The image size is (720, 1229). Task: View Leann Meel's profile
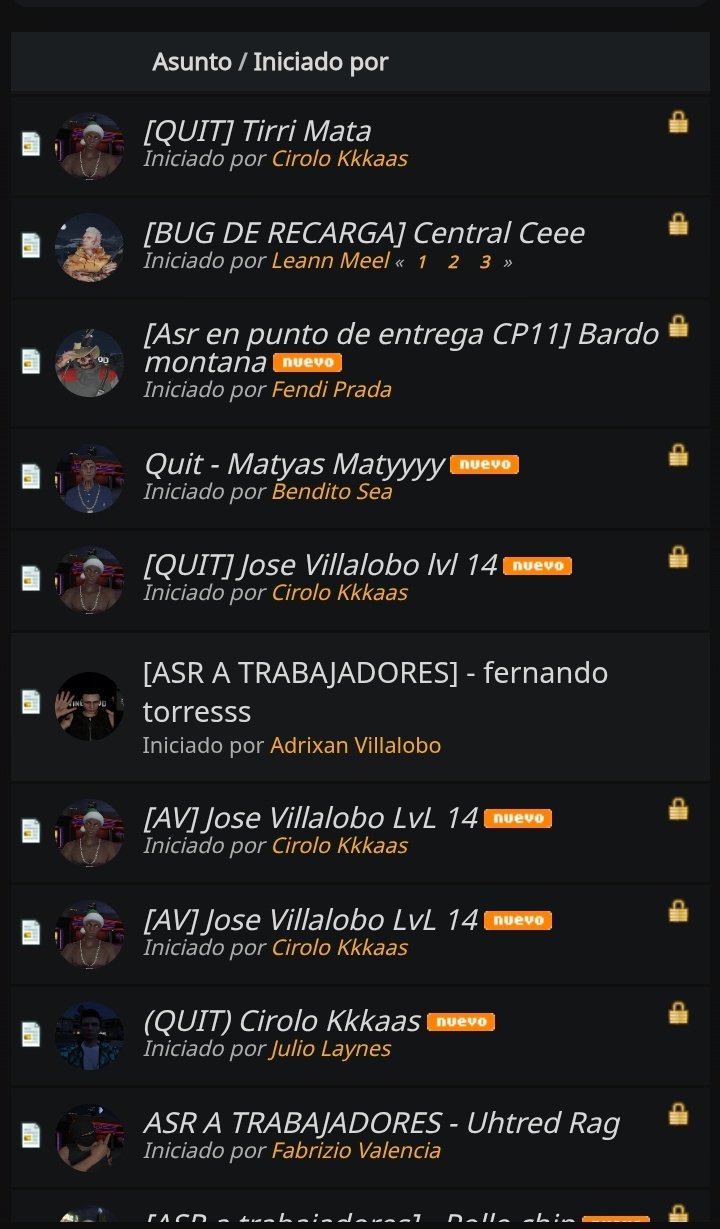tap(330, 261)
